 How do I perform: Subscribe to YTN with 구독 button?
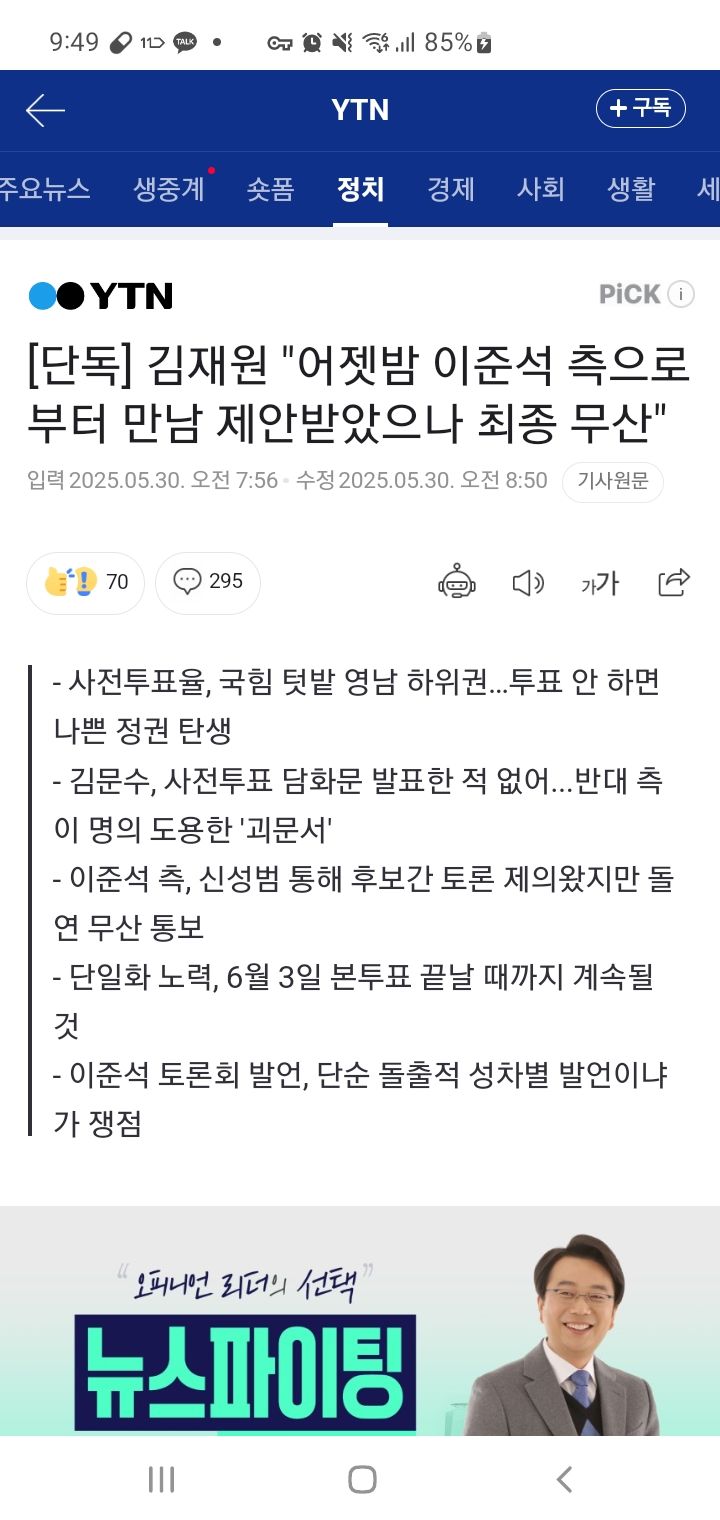click(641, 108)
